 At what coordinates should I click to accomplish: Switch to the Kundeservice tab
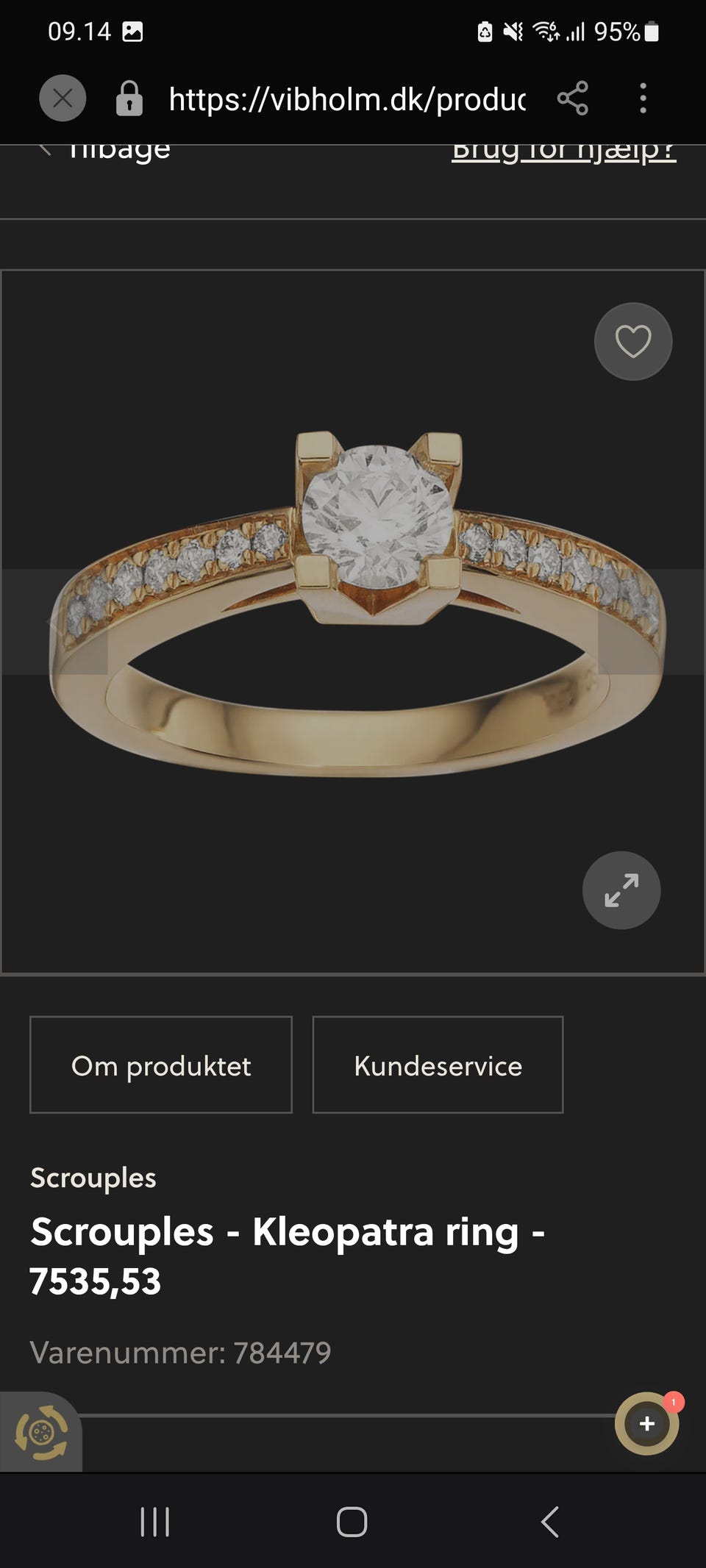click(437, 1065)
